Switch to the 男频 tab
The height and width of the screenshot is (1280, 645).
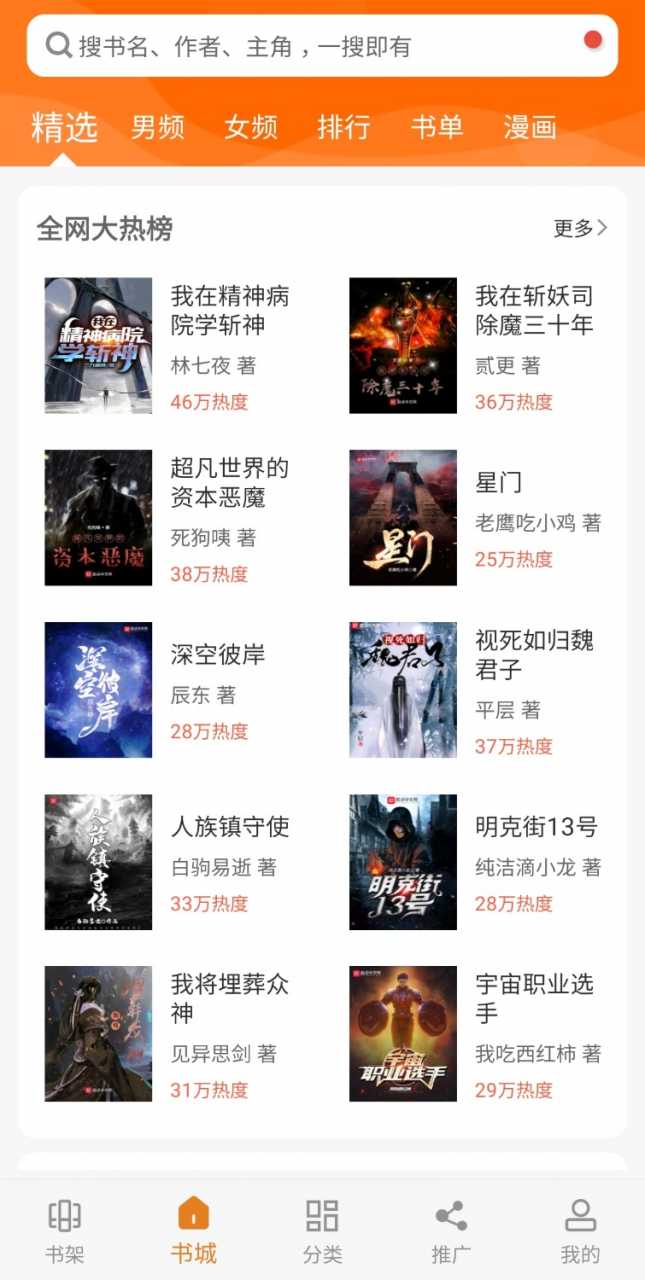[158, 128]
